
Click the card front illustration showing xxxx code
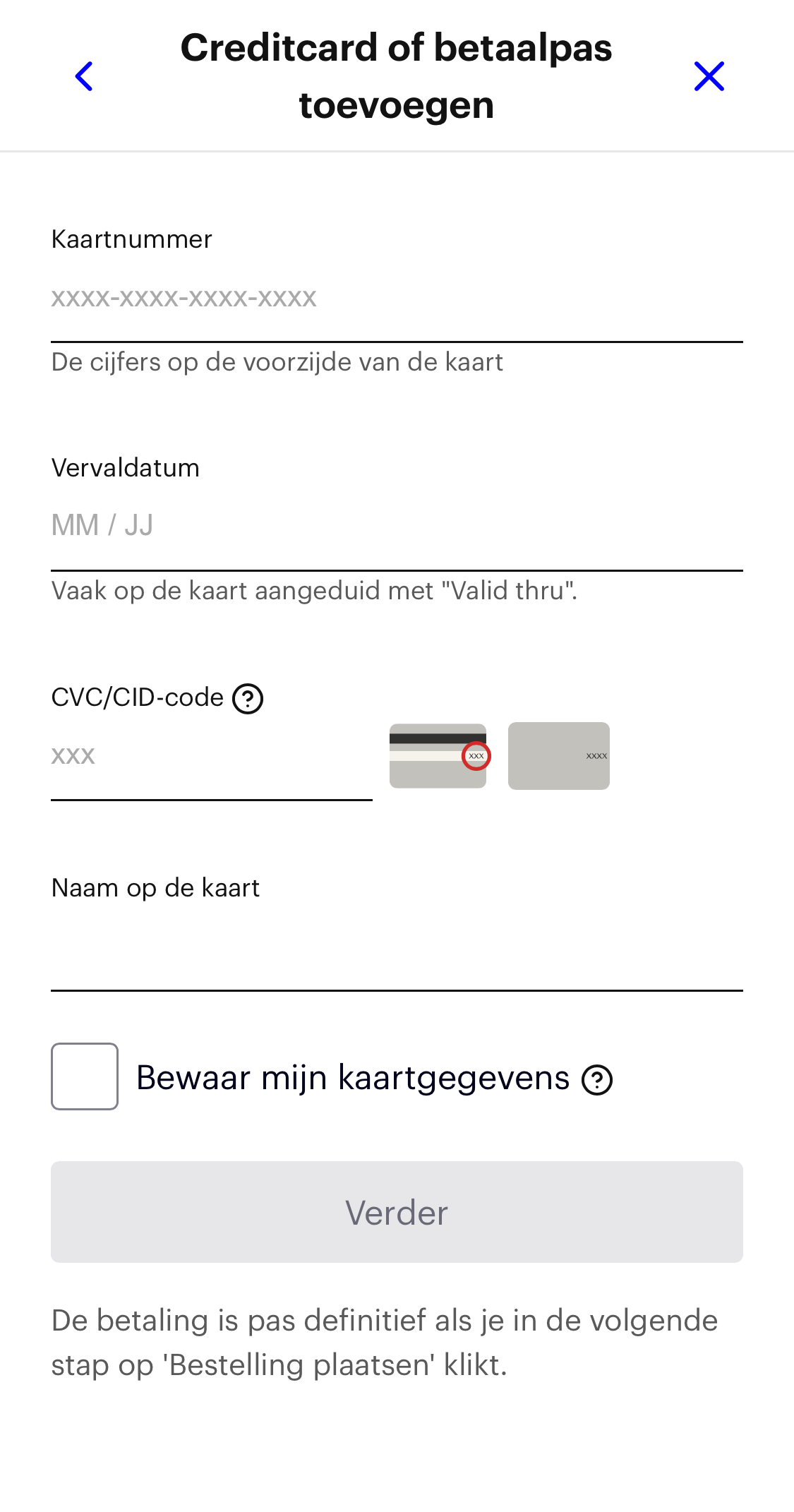pyautogui.click(x=558, y=756)
